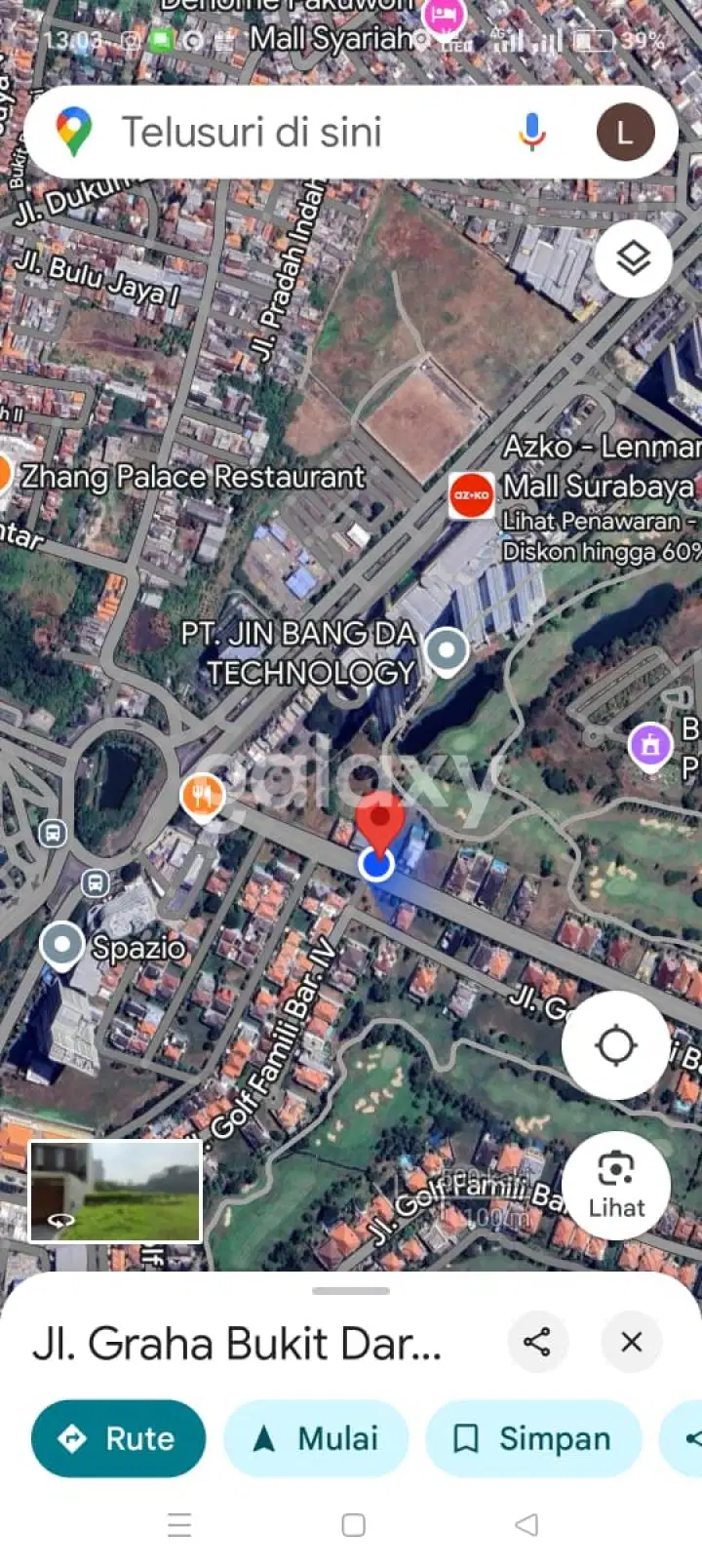The width and height of the screenshot is (702, 1568).
Task: Close the place details sheet
Action: tap(632, 1342)
